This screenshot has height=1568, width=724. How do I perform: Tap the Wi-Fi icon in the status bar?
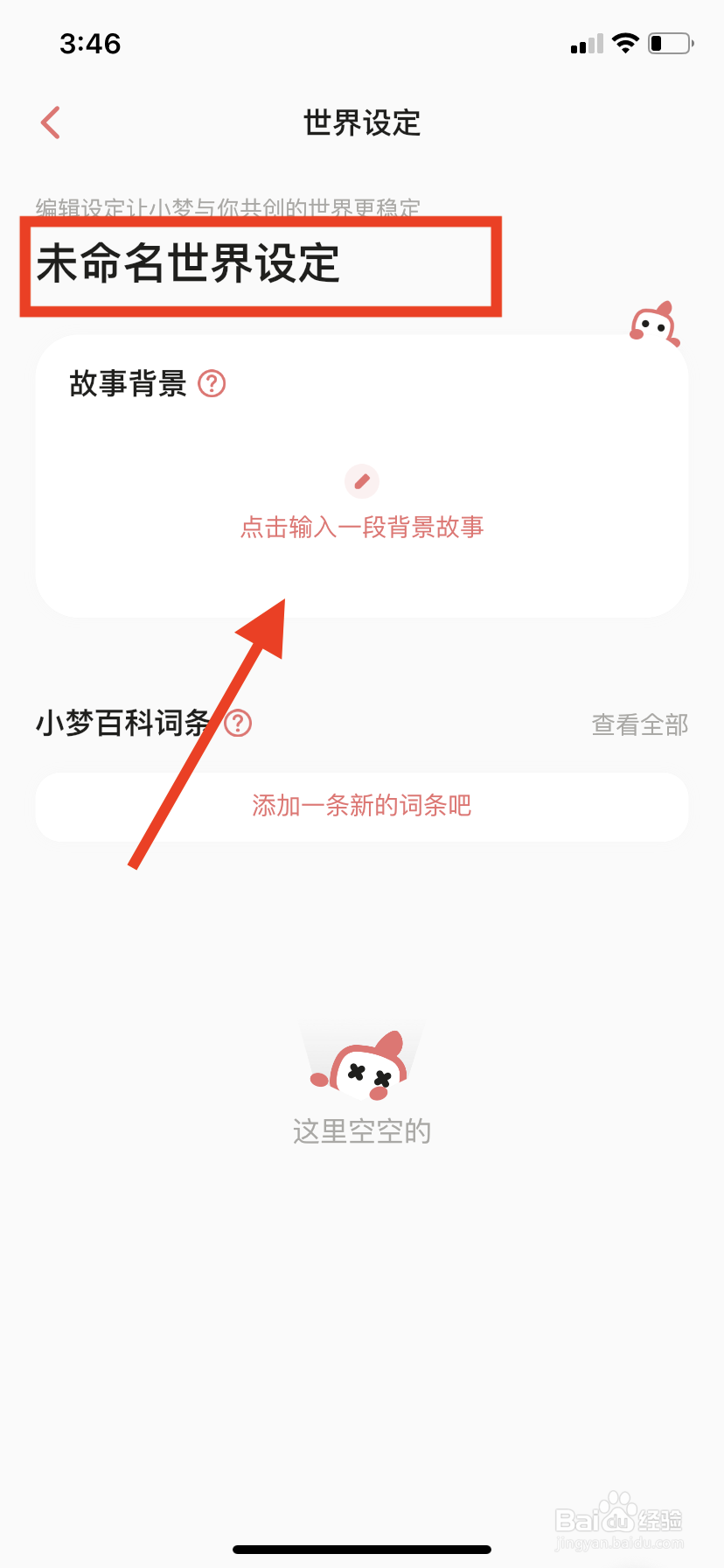tap(625, 42)
